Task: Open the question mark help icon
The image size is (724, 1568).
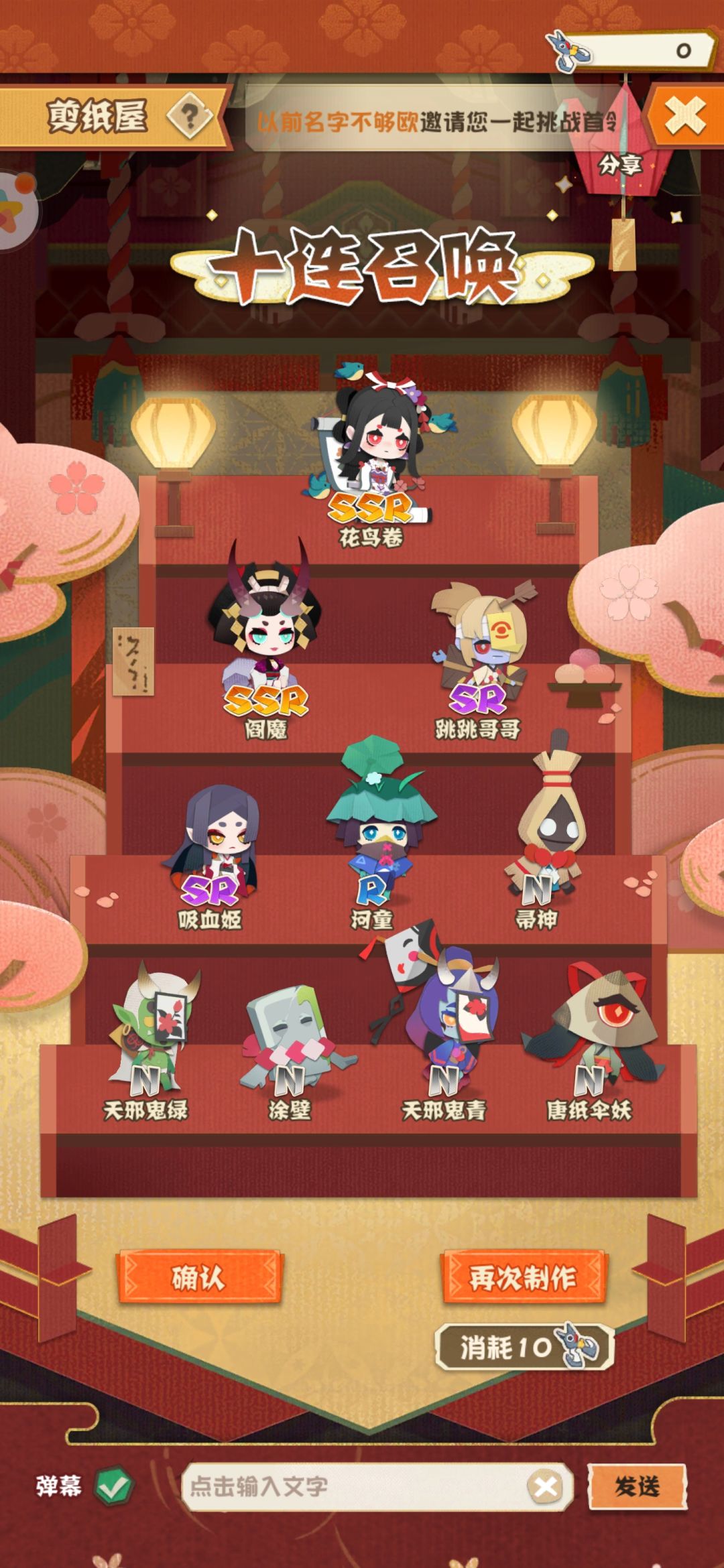Action: click(x=190, y=117)
